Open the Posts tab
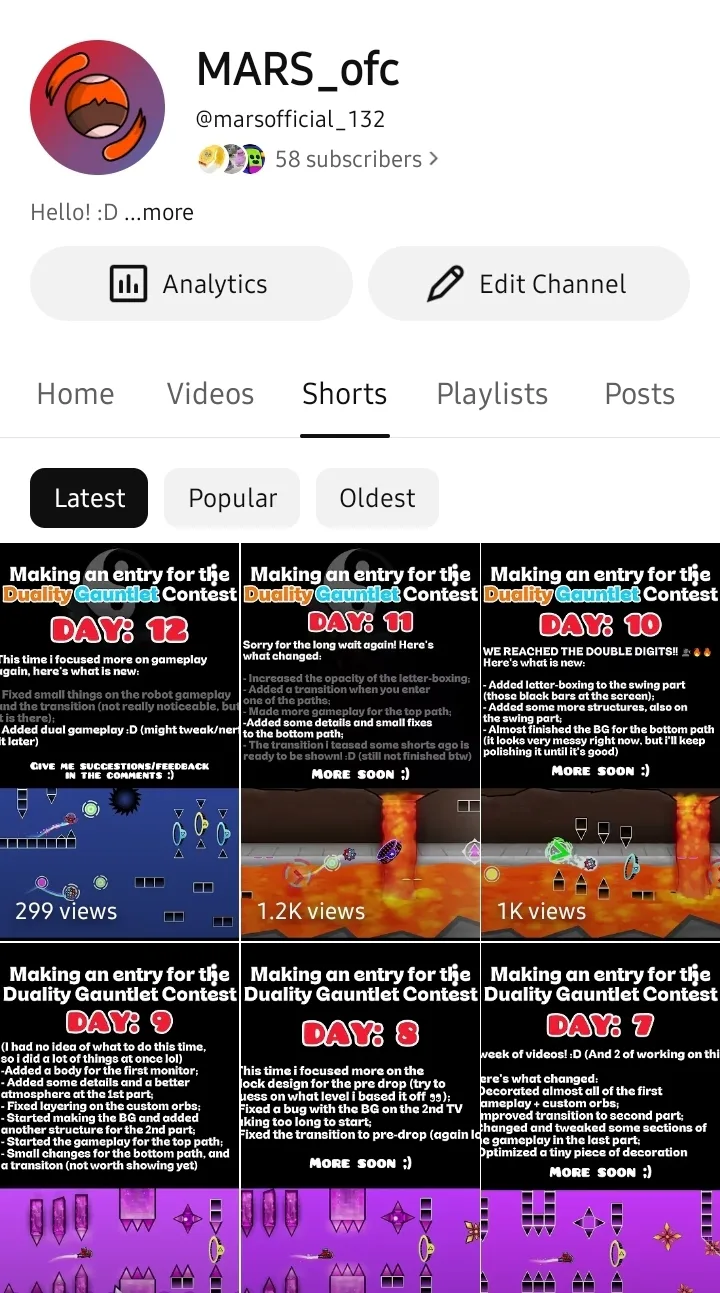Screen dimensions: 720x1293 pos(640,394)
